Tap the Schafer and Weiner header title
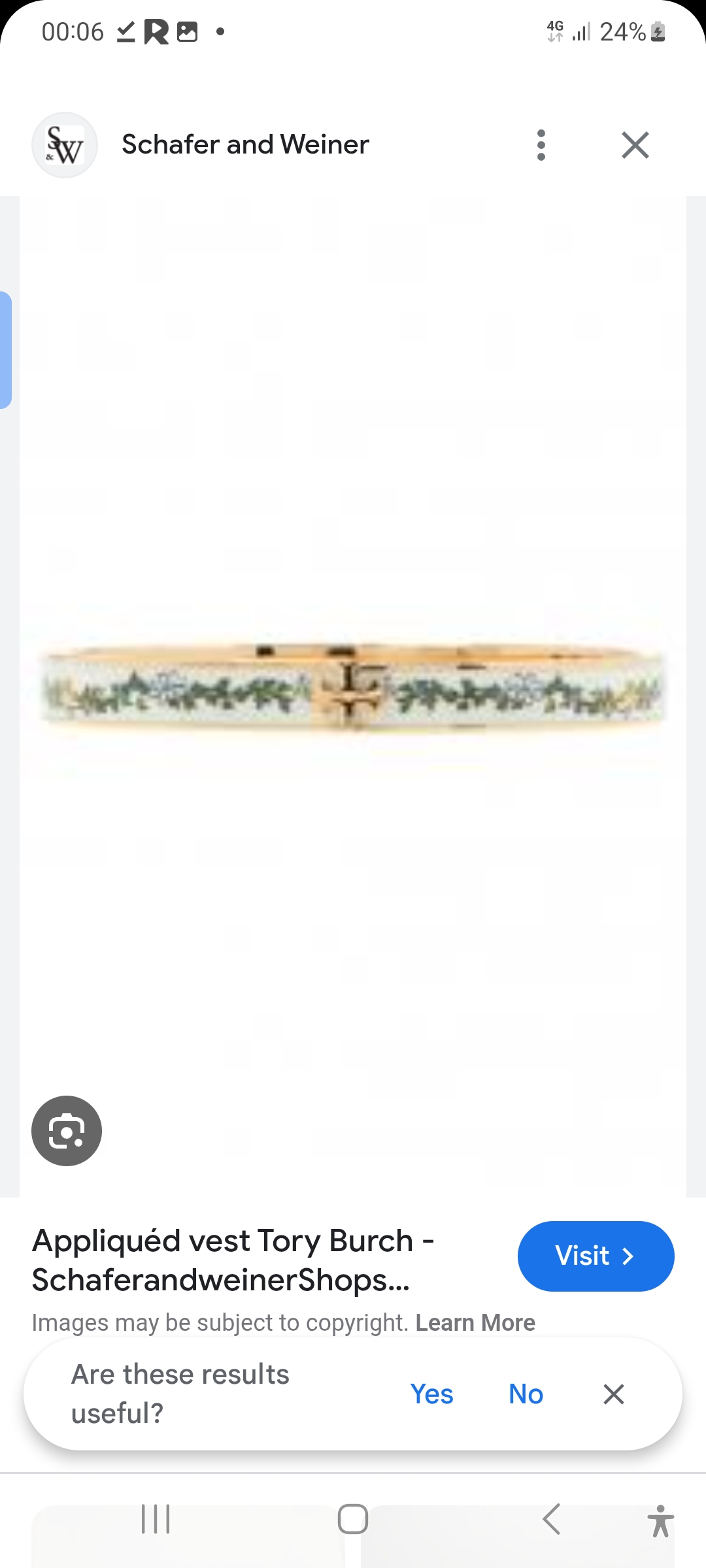706x1568 pixels. [244, 144]
